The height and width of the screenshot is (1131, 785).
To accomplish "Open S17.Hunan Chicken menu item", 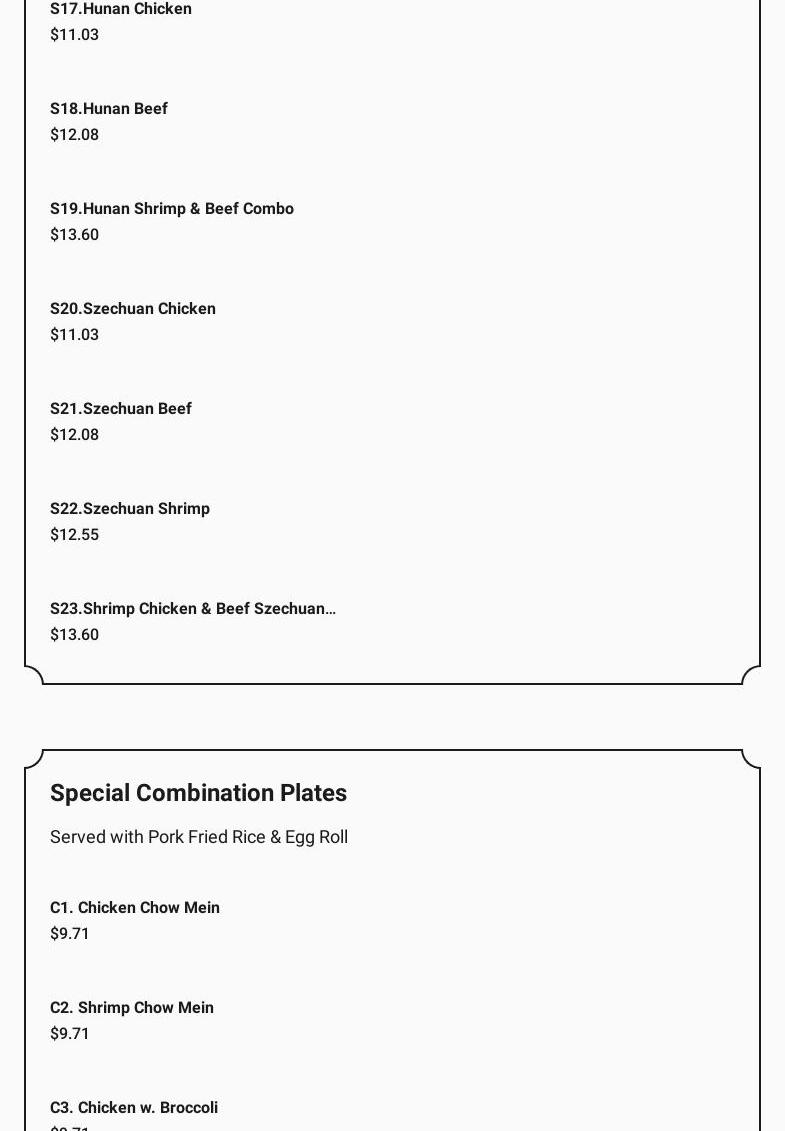I will tap(121, 10).
